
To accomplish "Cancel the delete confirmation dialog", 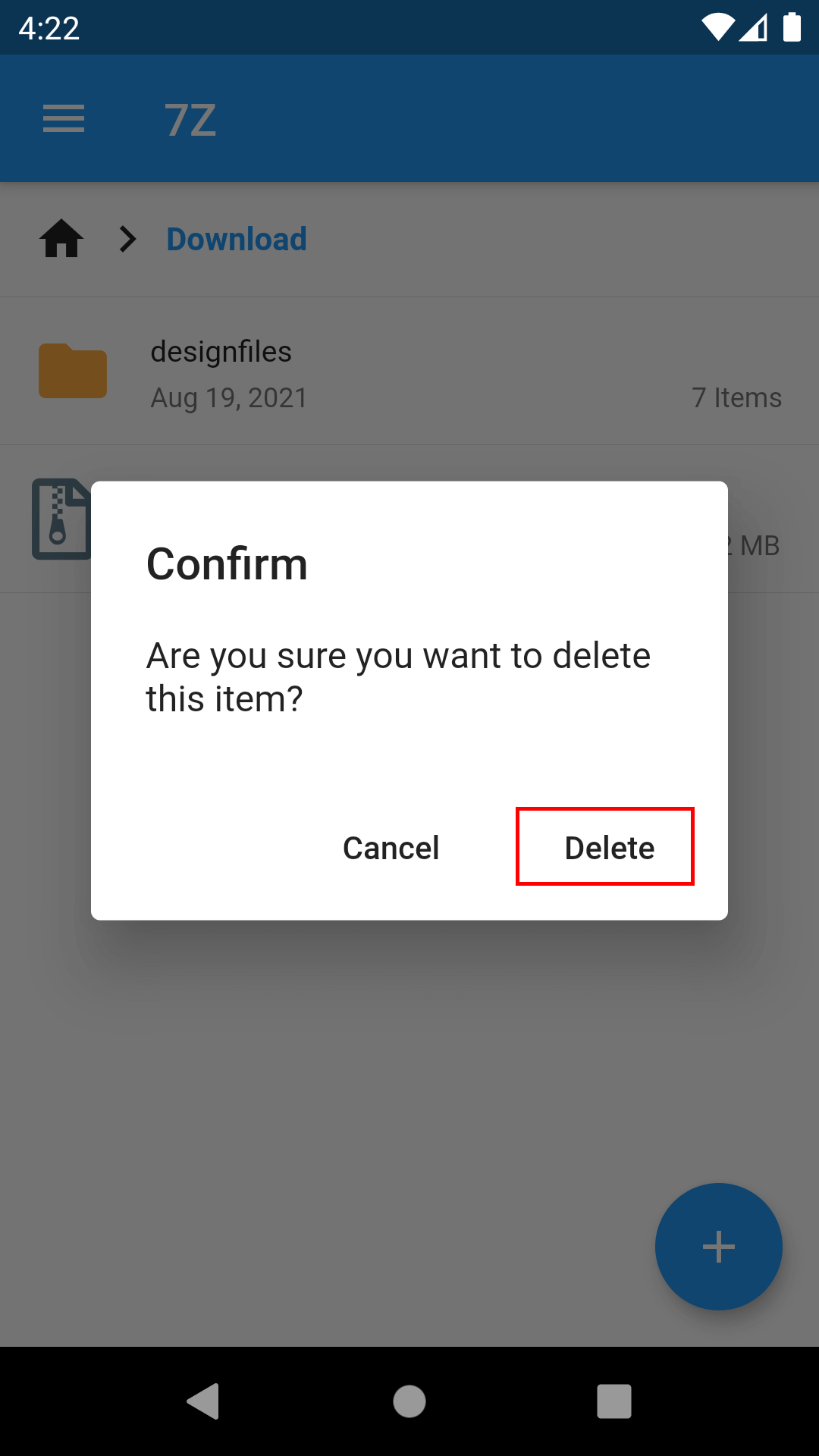I will (391, 847).
